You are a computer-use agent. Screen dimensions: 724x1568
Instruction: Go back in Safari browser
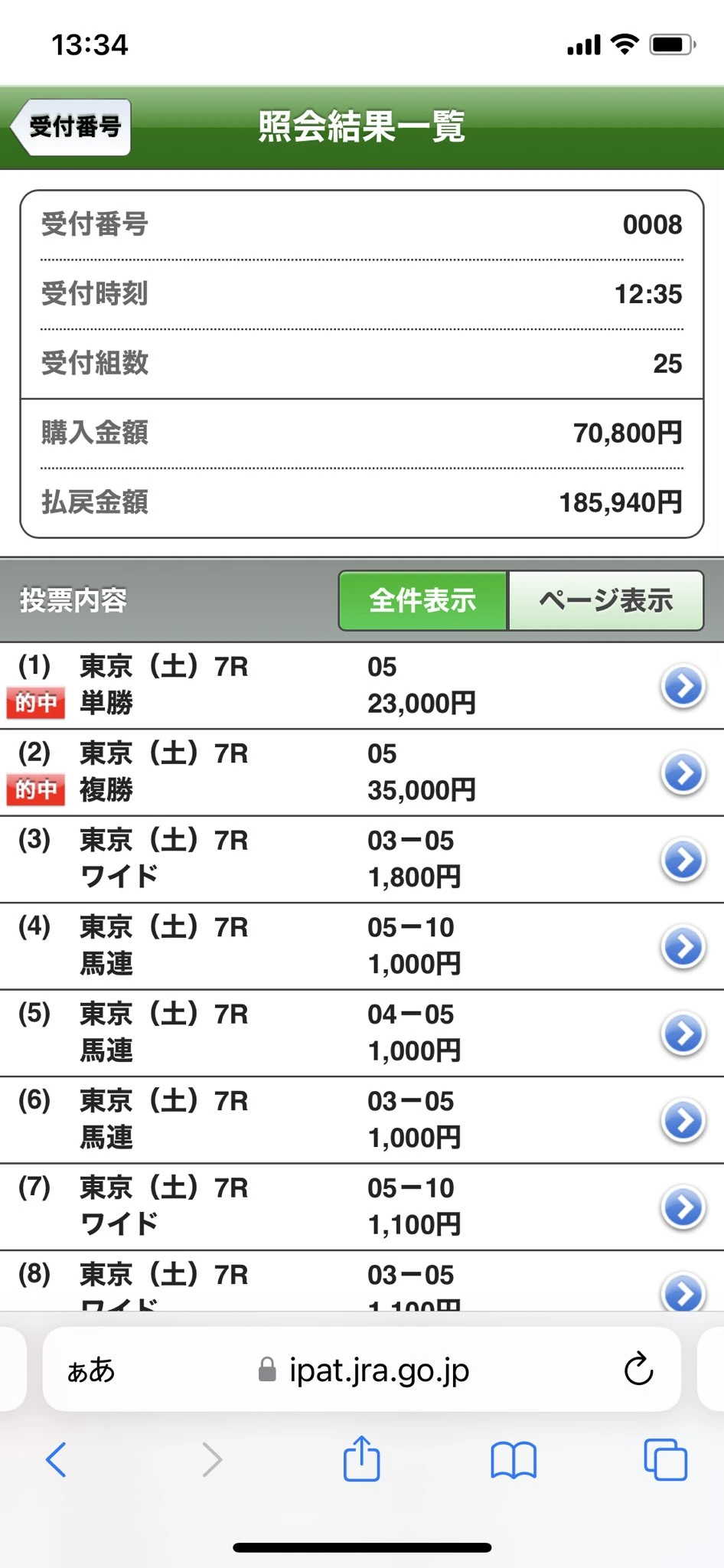pos(56,1460)
